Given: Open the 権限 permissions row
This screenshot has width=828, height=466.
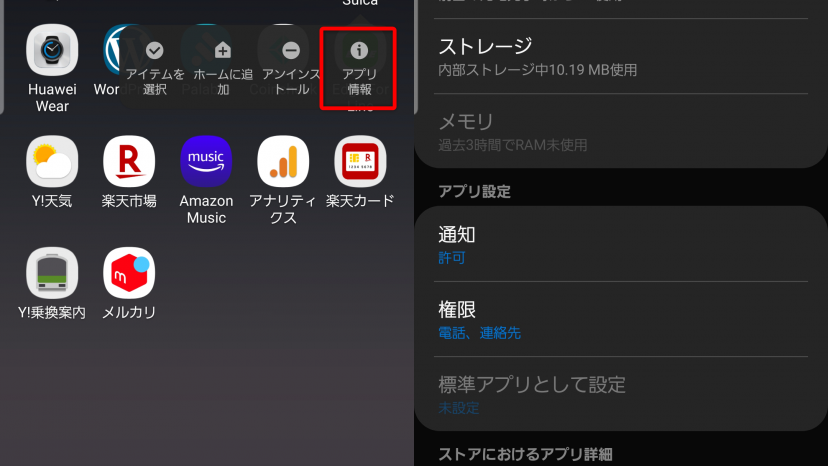Looking at the screenshot, I should tap(621, 319).
